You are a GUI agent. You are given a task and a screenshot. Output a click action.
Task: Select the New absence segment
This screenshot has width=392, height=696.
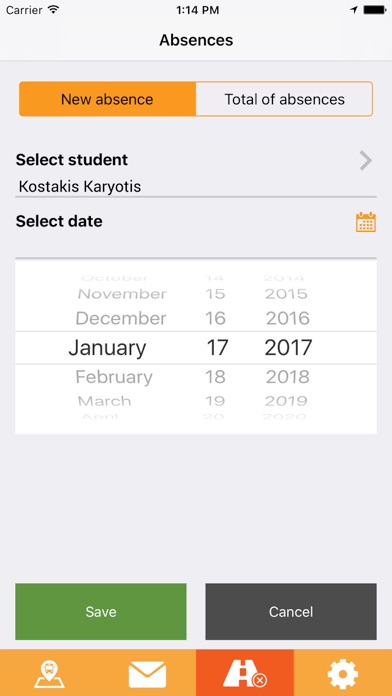click(107, 99)
